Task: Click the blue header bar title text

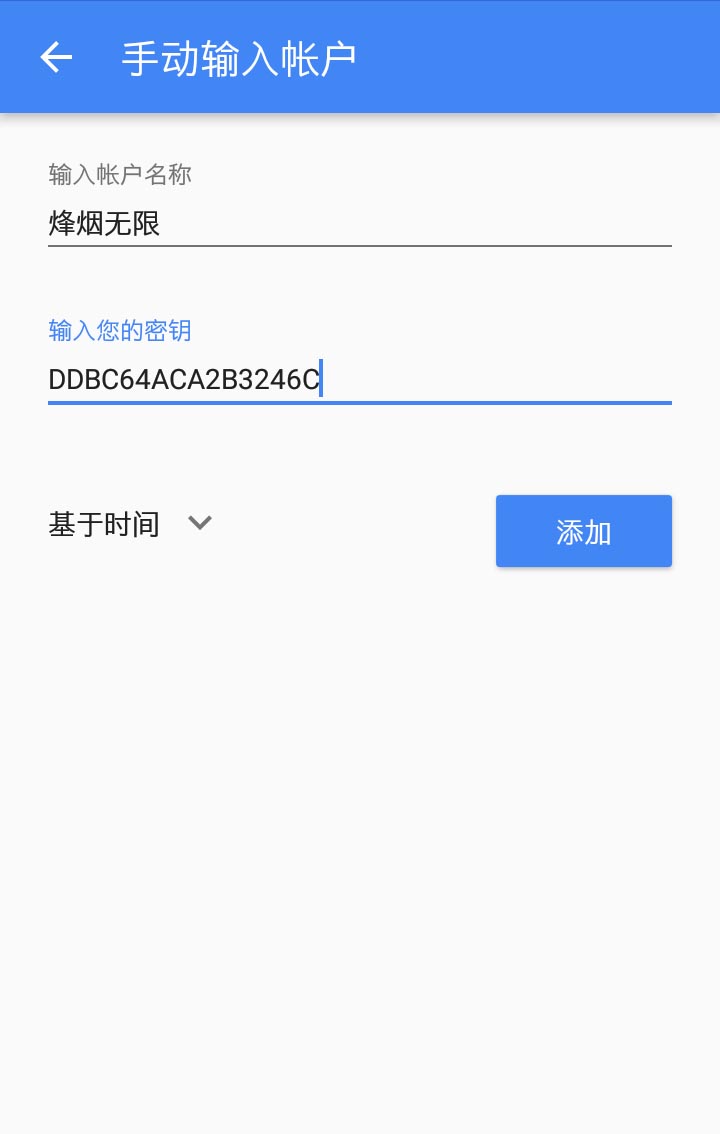Action: coord(240,57)
